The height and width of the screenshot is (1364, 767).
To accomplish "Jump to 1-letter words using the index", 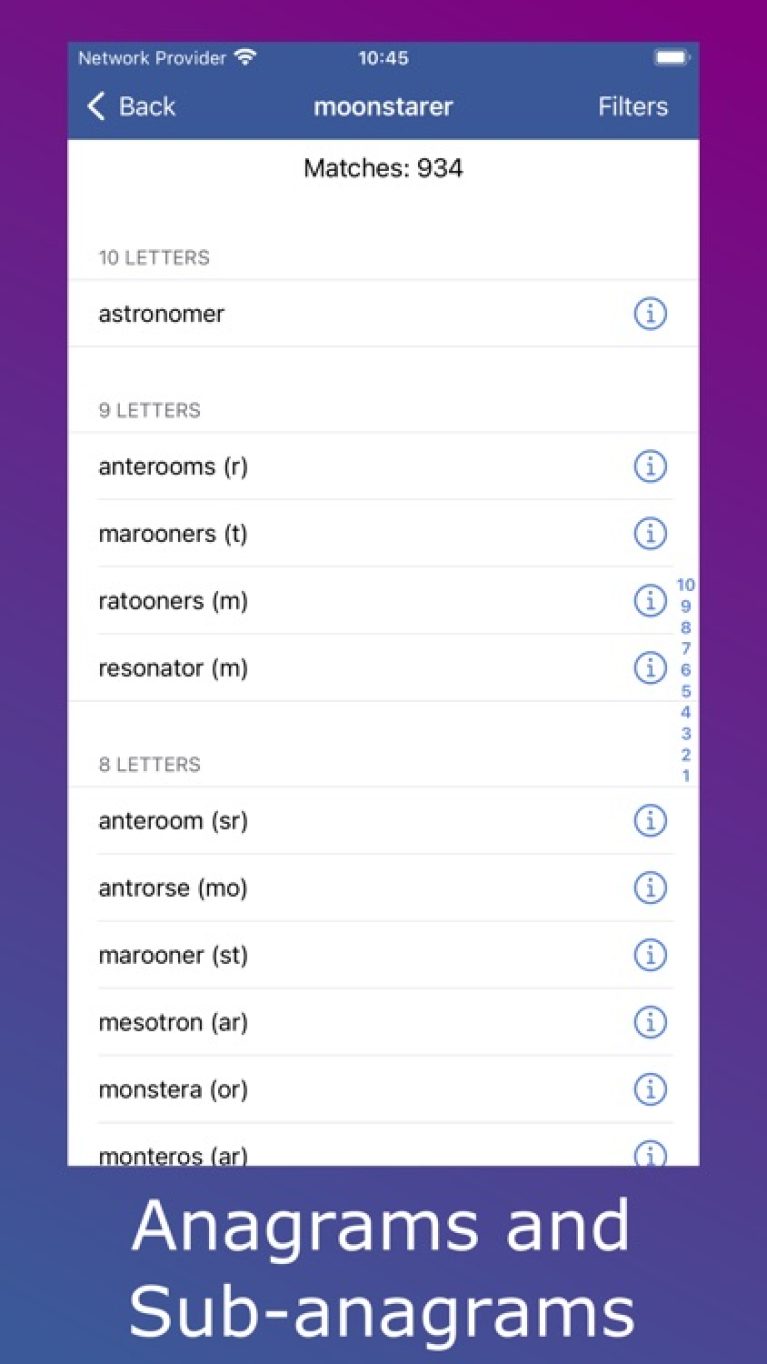I will [686, 773].
